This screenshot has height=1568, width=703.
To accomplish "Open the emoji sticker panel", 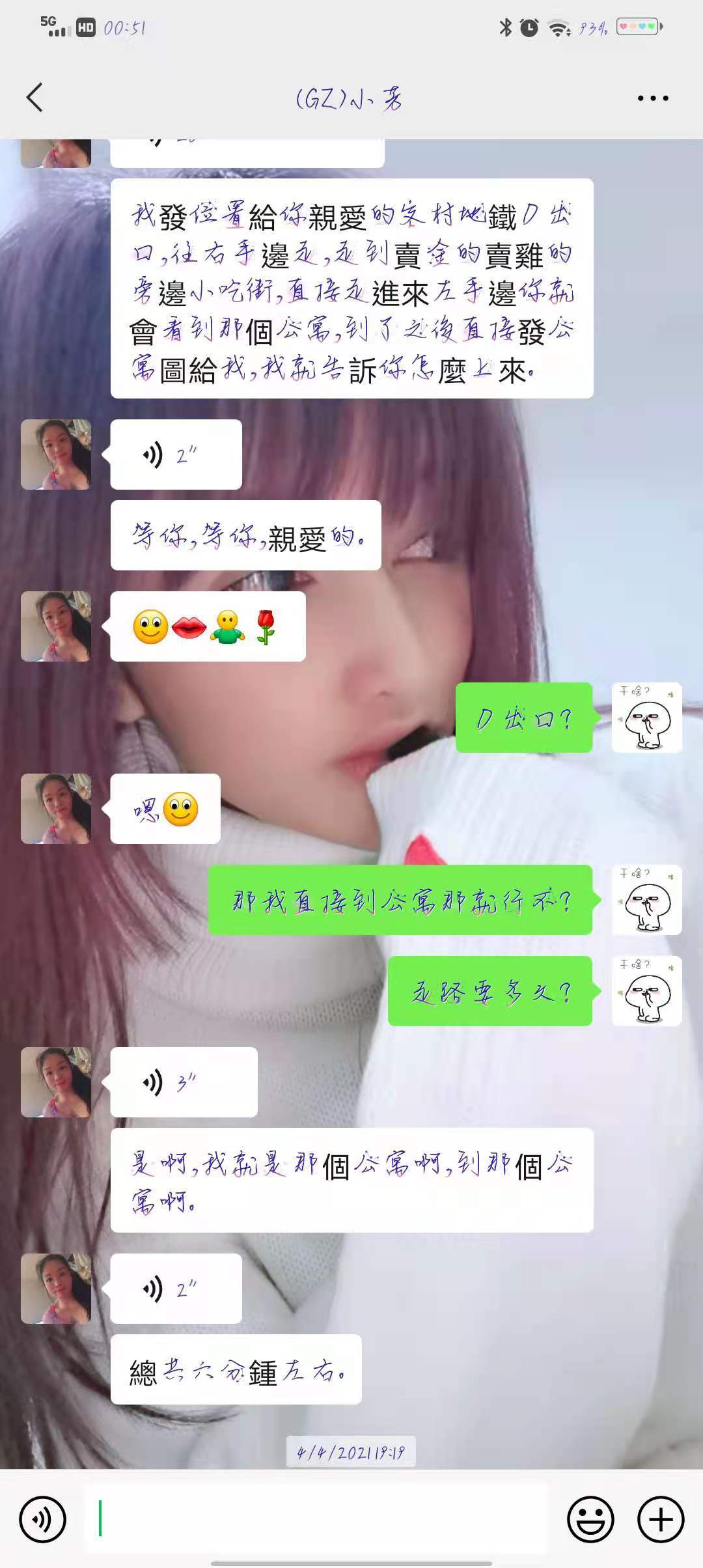I will coord(590,1520).
